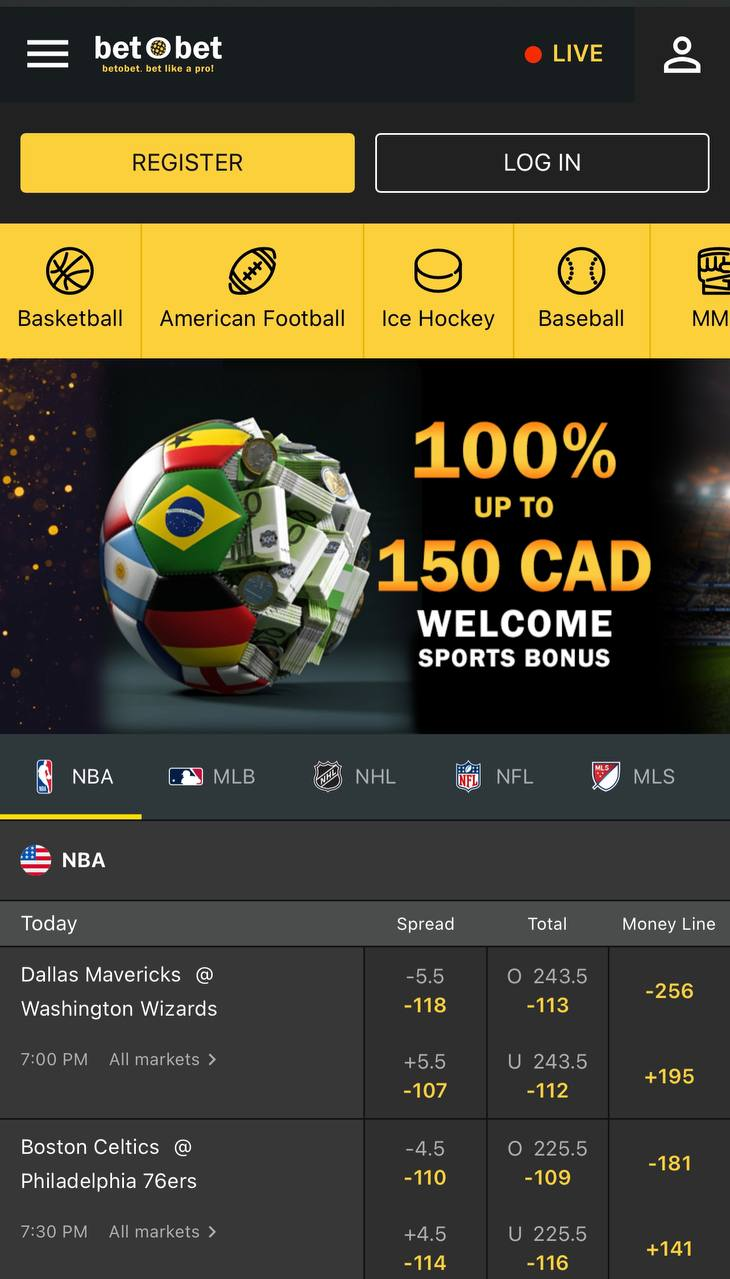Image resolution: width=730 pixels, height=1279 pixels.
Task: Select Celtics -4.5 spread at -110
Action: (425, 1163)
